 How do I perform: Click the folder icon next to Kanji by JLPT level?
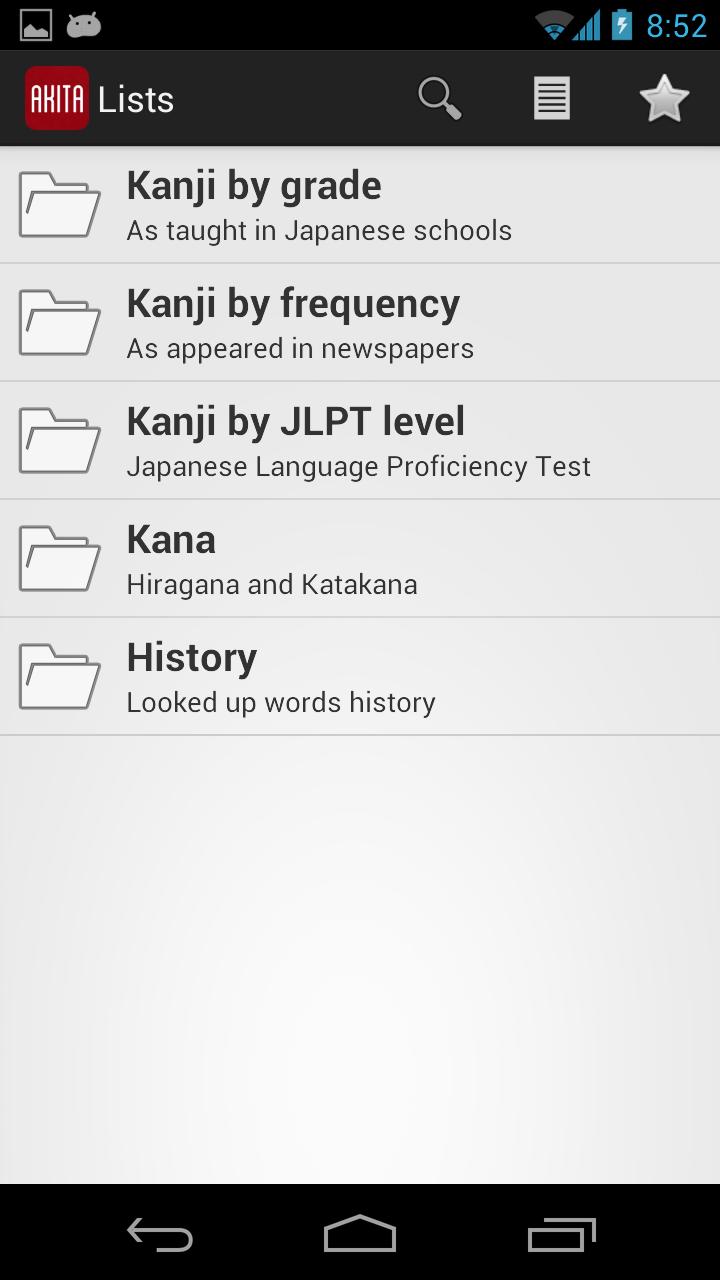click(x=58, y=439)
